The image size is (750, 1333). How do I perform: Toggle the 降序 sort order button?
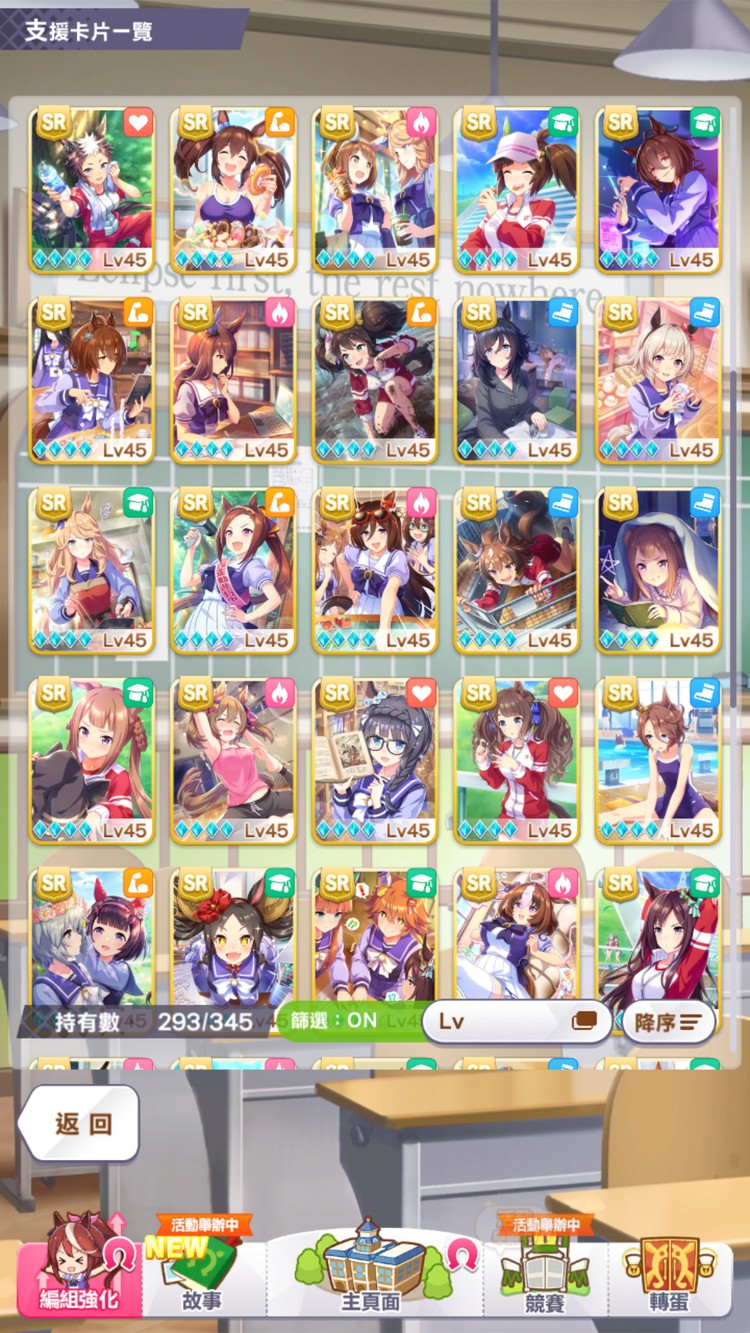tap(668, 1021)
